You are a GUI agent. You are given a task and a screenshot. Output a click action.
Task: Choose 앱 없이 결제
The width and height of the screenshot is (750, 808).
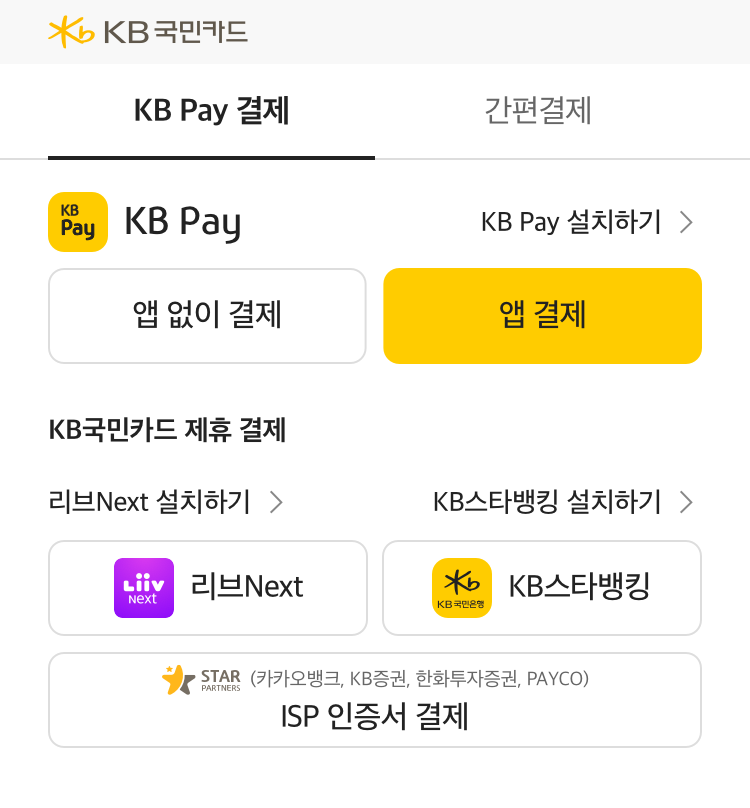click(x=207, y=316)
